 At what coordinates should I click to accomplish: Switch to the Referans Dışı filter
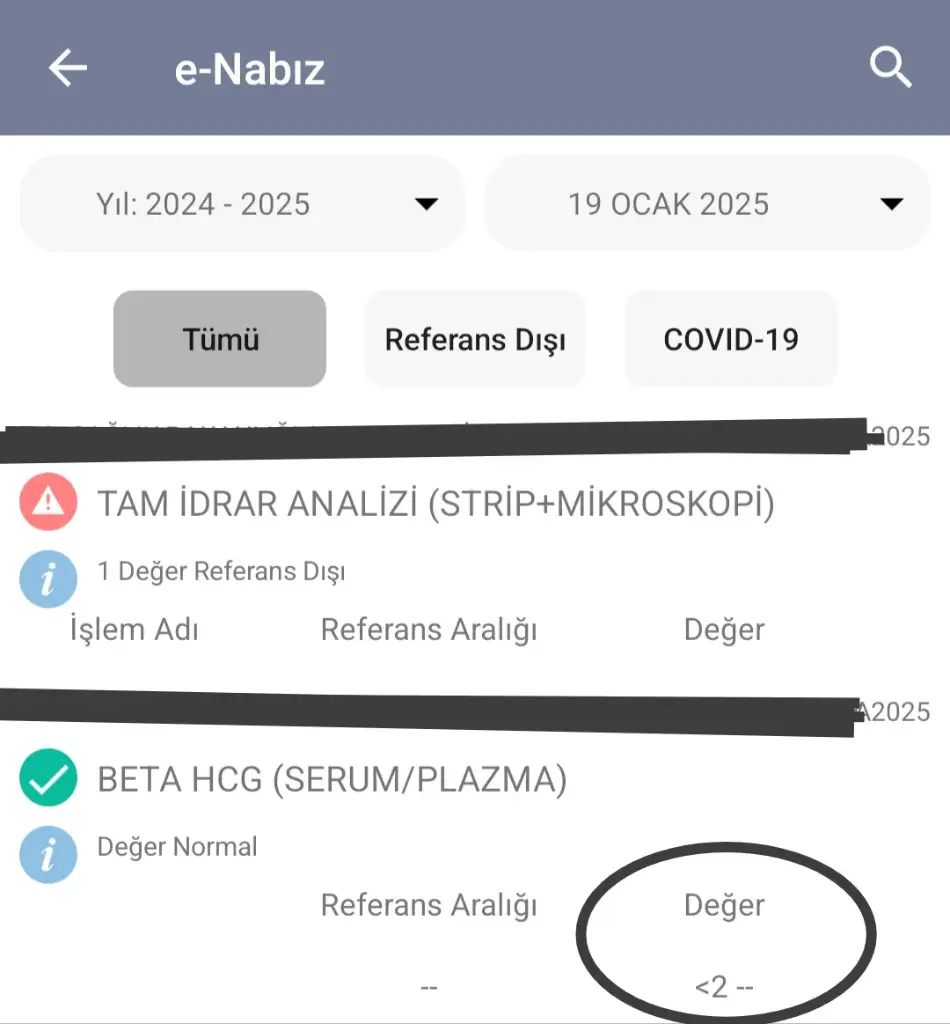pos(475,339)
